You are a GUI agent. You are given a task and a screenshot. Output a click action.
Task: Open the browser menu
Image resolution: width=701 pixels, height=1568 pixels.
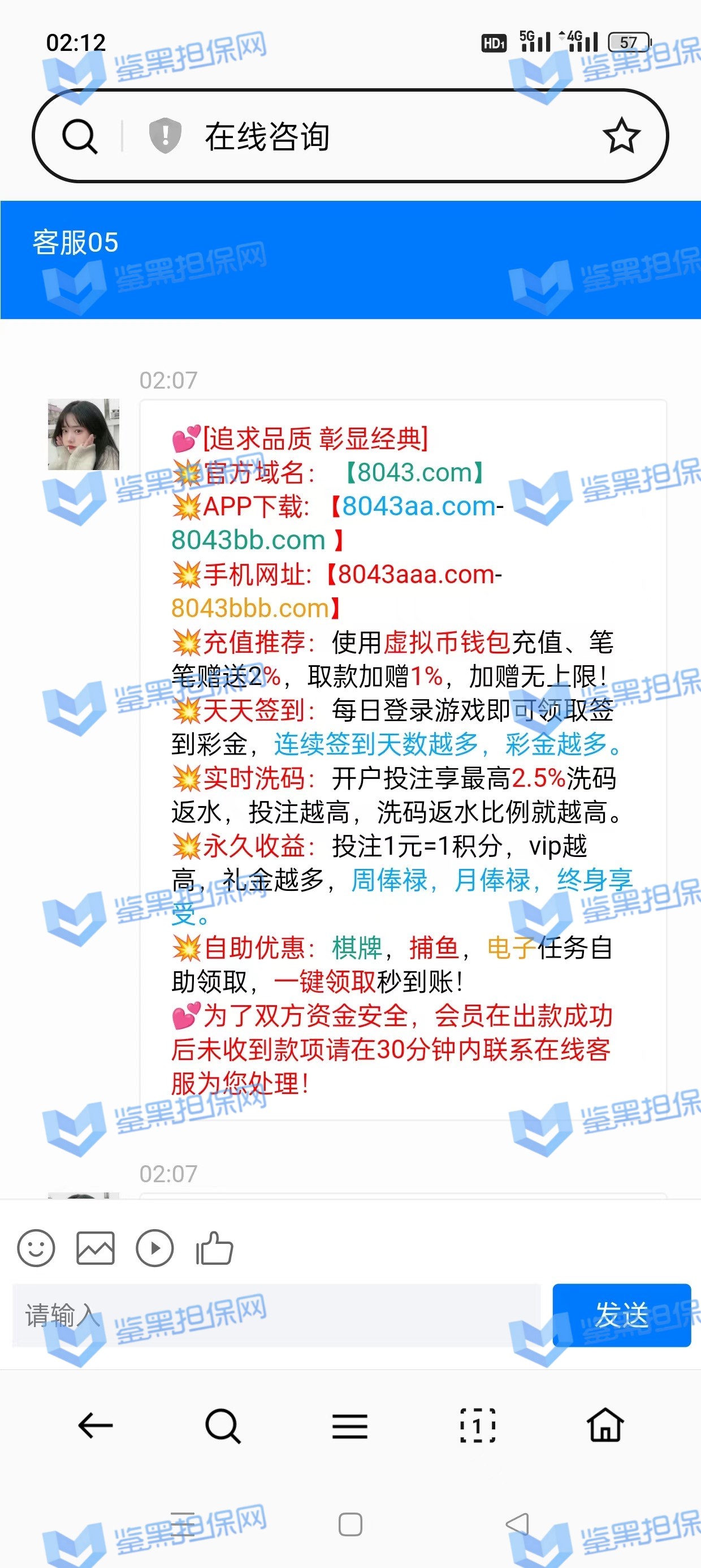(x=350, y=1425)
